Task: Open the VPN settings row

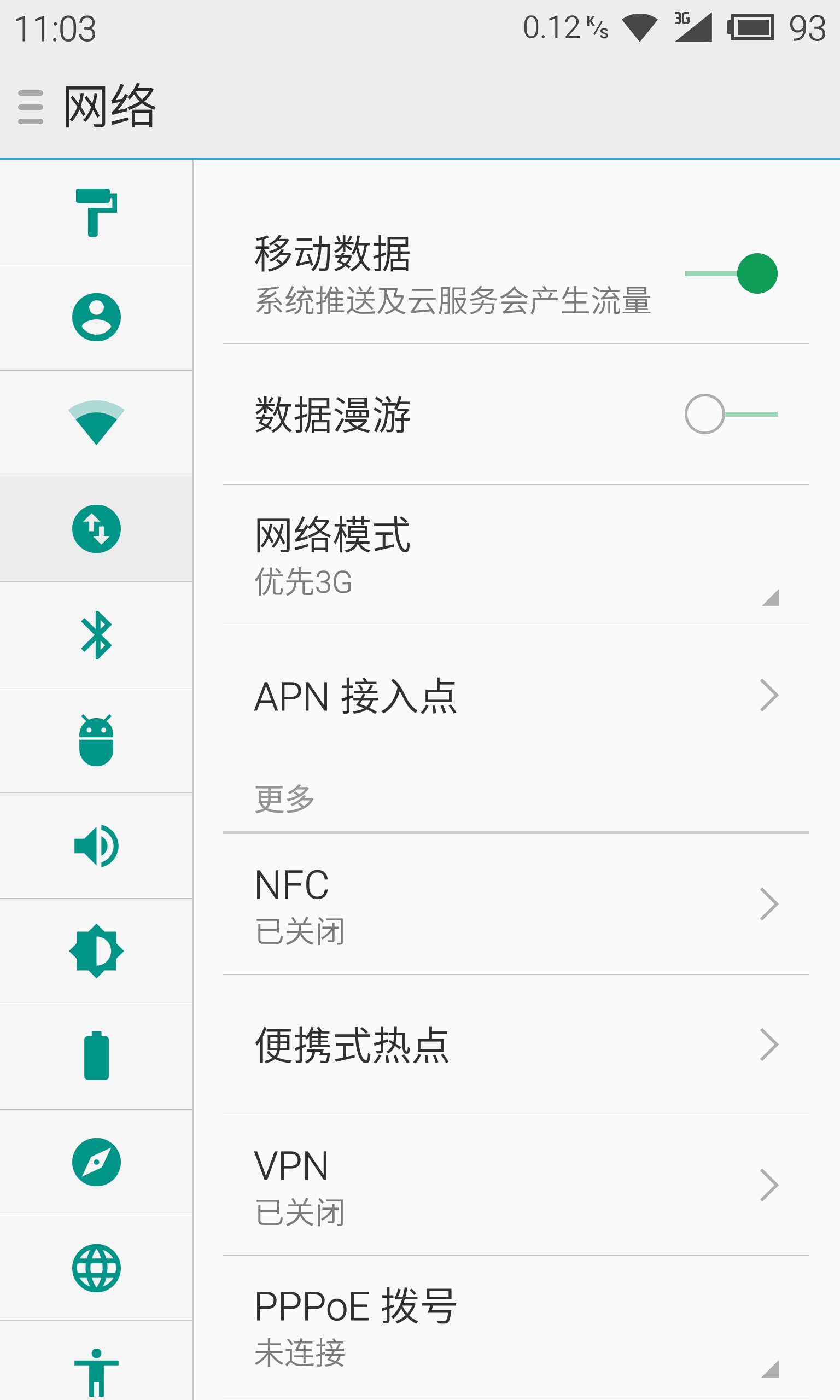Action: coord(515,1185)
